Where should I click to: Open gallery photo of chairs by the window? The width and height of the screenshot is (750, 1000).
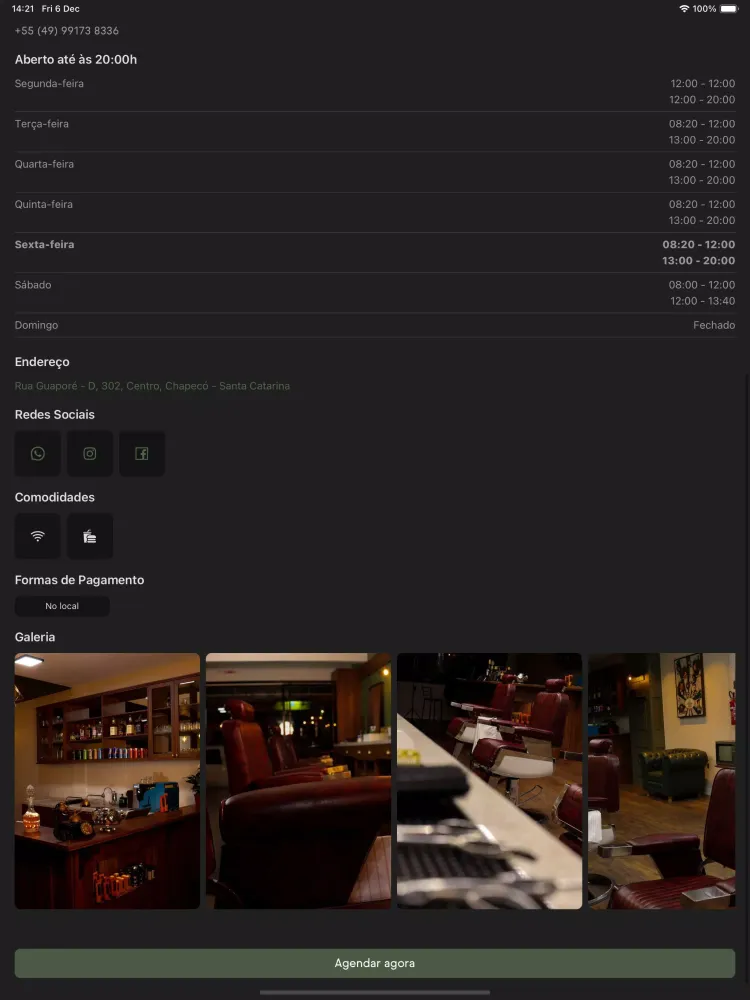point(298,781)
